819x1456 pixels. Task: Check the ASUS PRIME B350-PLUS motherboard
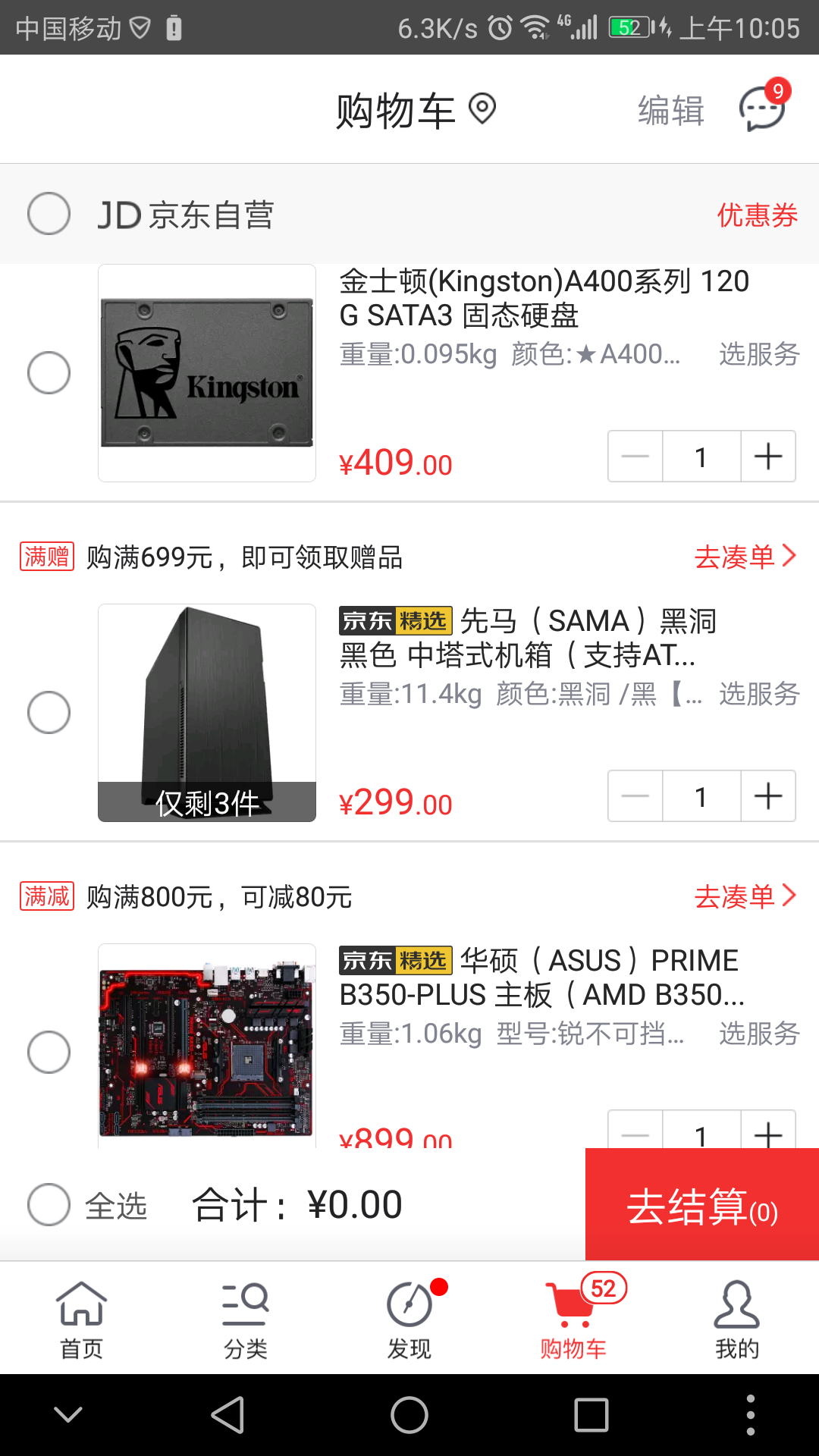[x=49, y=1052]
